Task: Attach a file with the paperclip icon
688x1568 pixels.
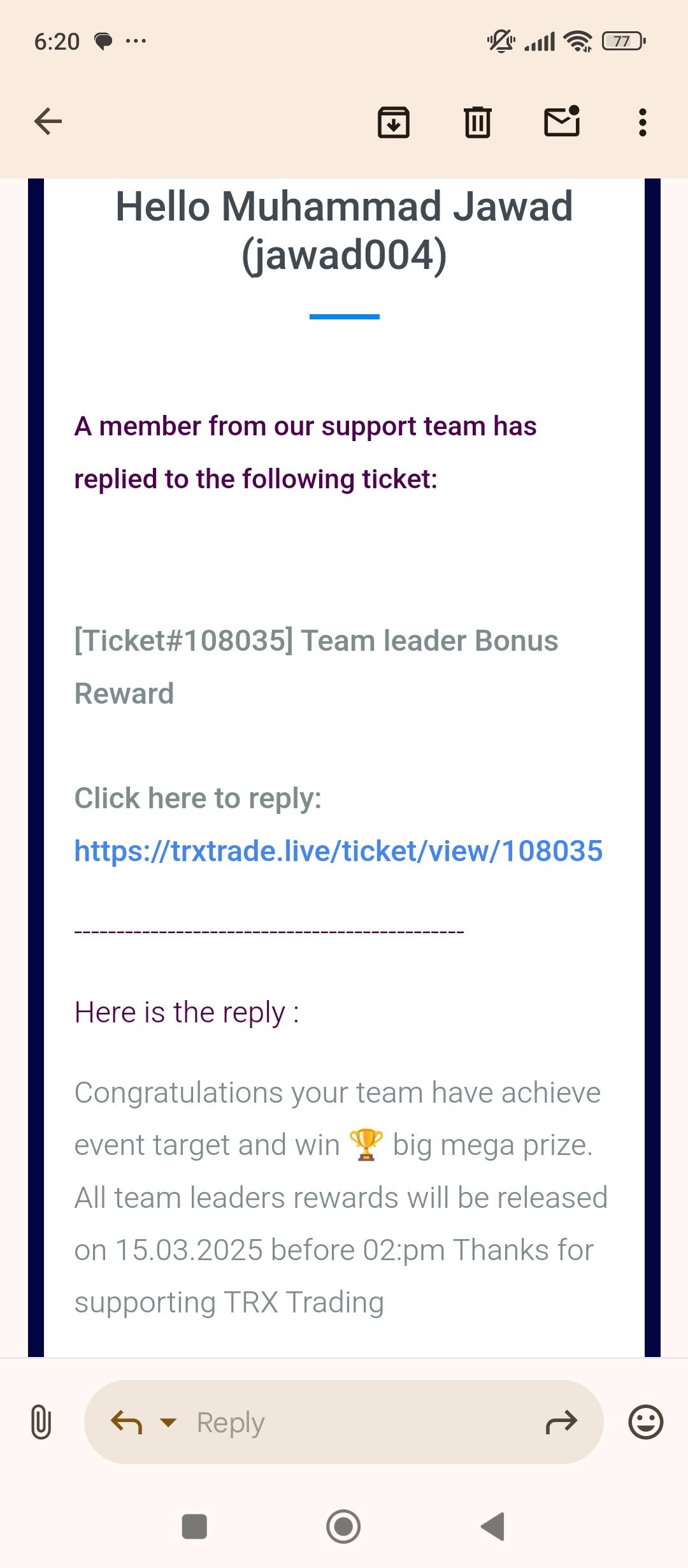Action: (x=41, y=1422)
